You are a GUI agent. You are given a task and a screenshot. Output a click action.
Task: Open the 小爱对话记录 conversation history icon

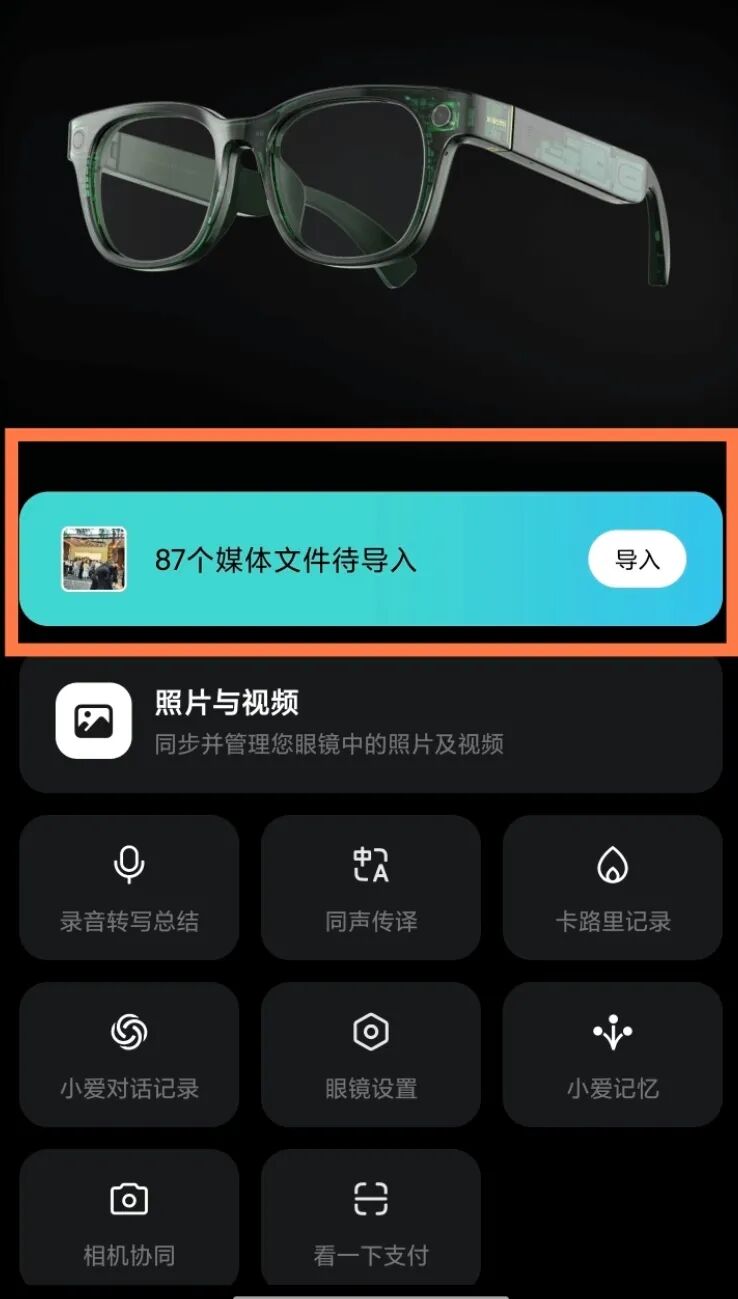click(x=128, y=1030)
